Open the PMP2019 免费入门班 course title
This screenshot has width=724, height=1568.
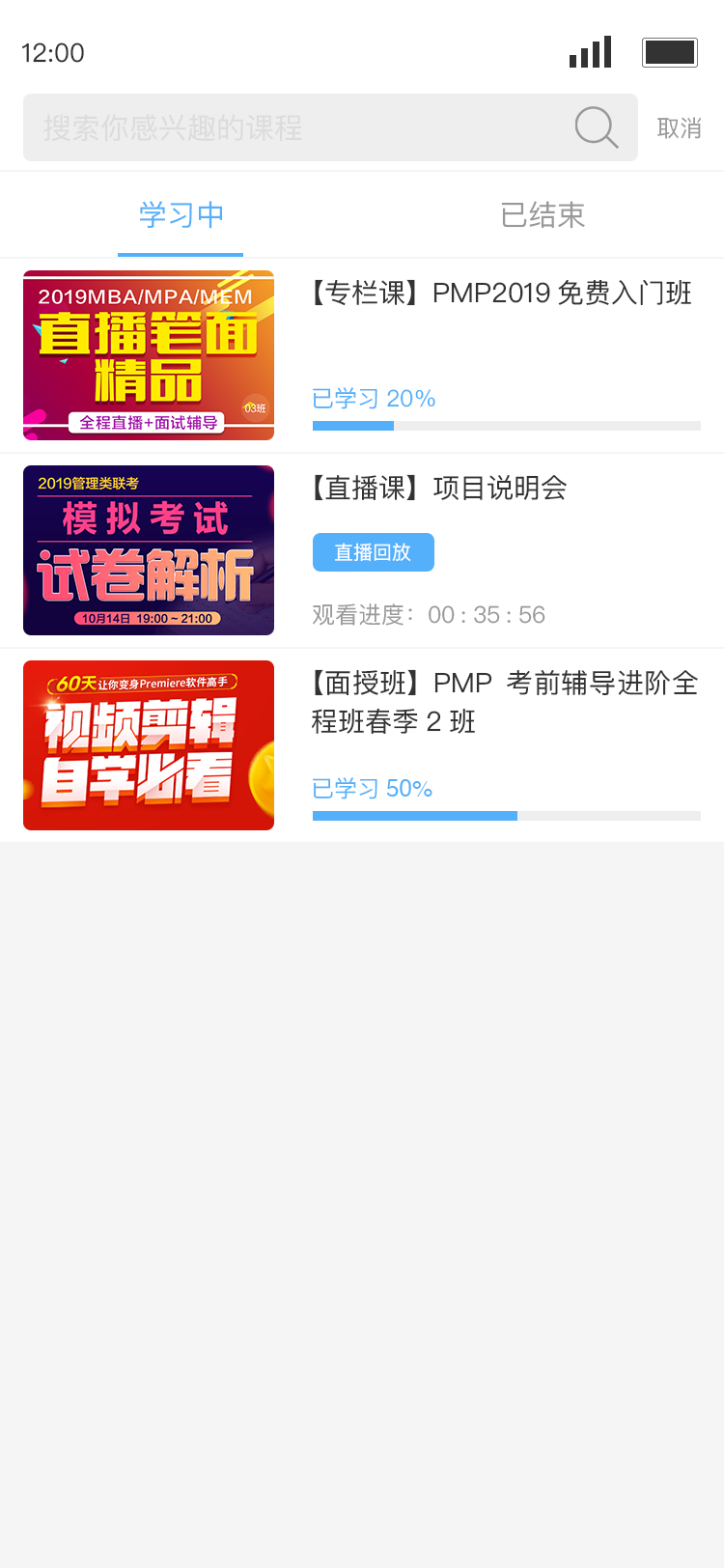[x=501, y=294]
